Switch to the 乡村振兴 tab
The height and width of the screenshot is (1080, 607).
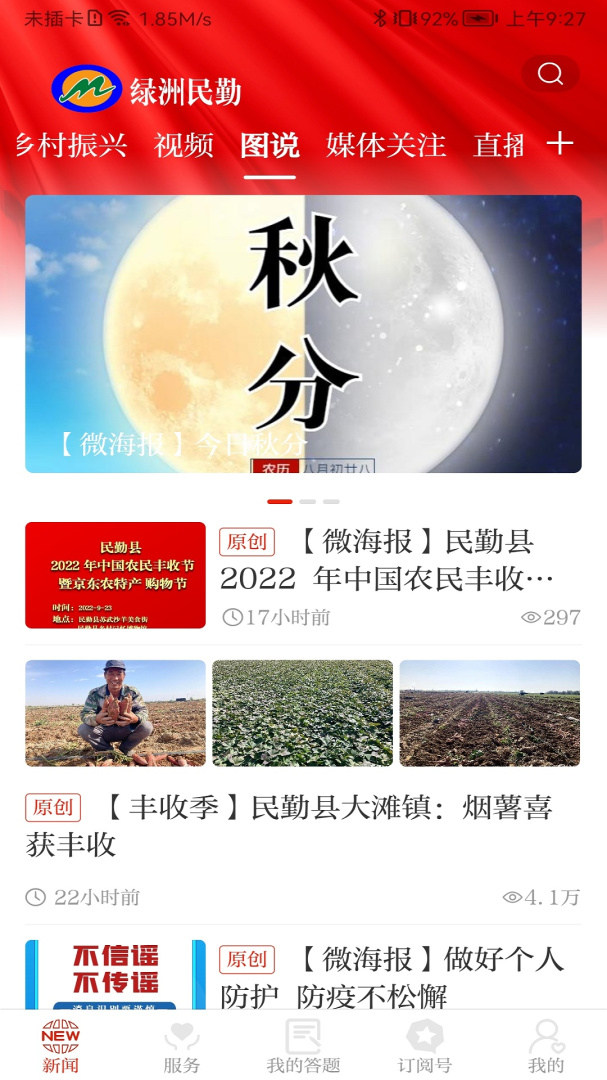(72, 145)
